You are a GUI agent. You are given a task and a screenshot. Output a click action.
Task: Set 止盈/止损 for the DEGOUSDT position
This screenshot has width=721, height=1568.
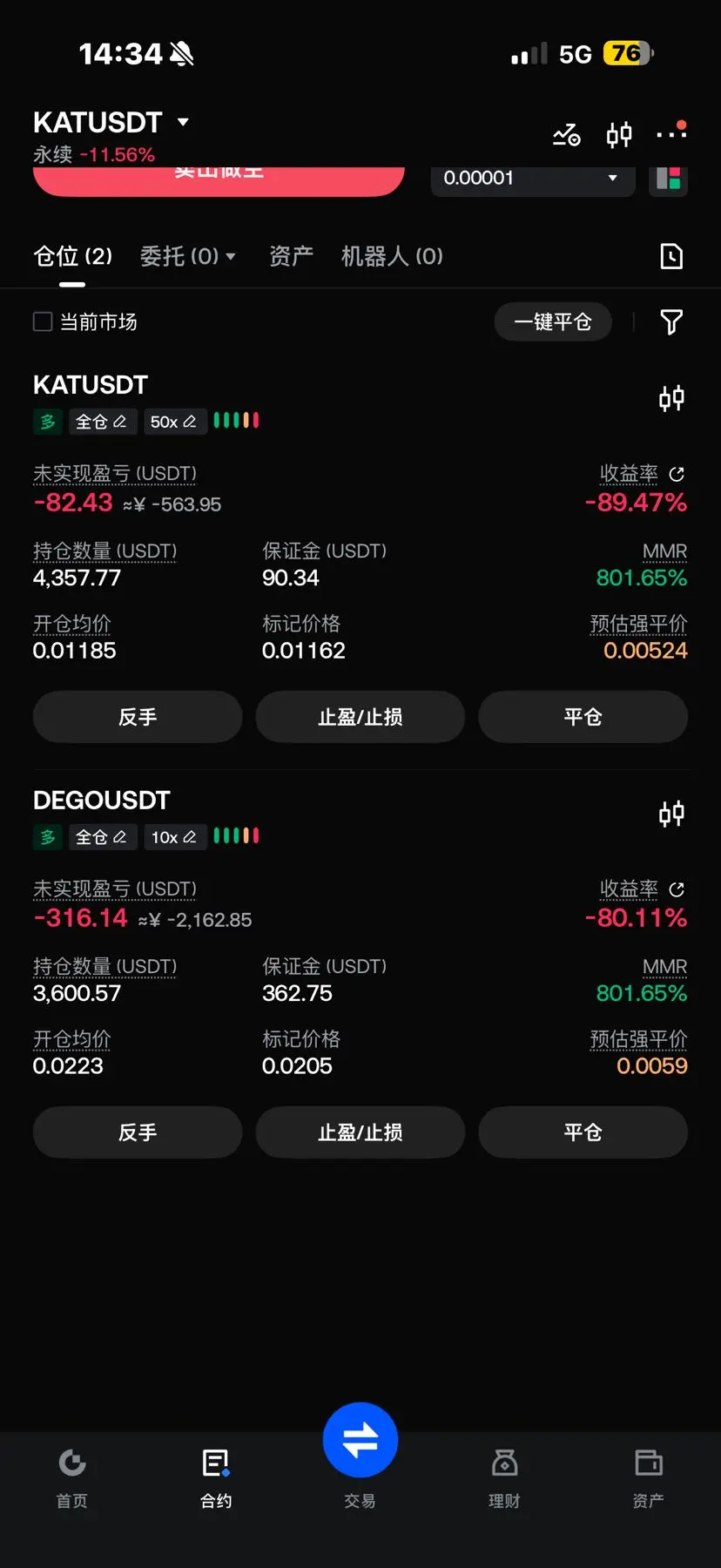(360, 1132)
